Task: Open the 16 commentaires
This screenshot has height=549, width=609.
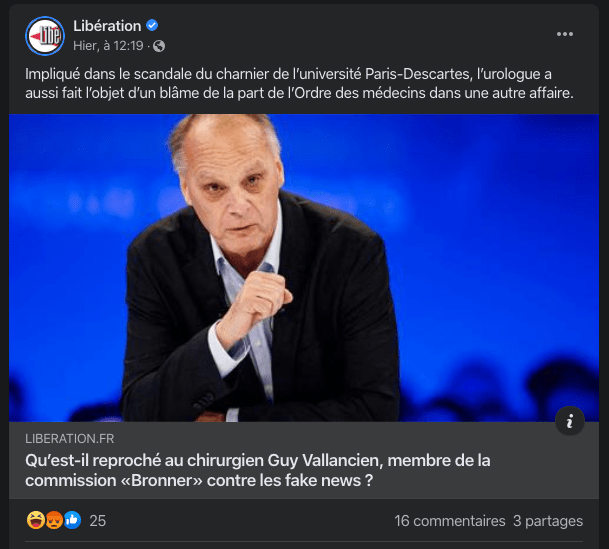Action: pos(449,520)
